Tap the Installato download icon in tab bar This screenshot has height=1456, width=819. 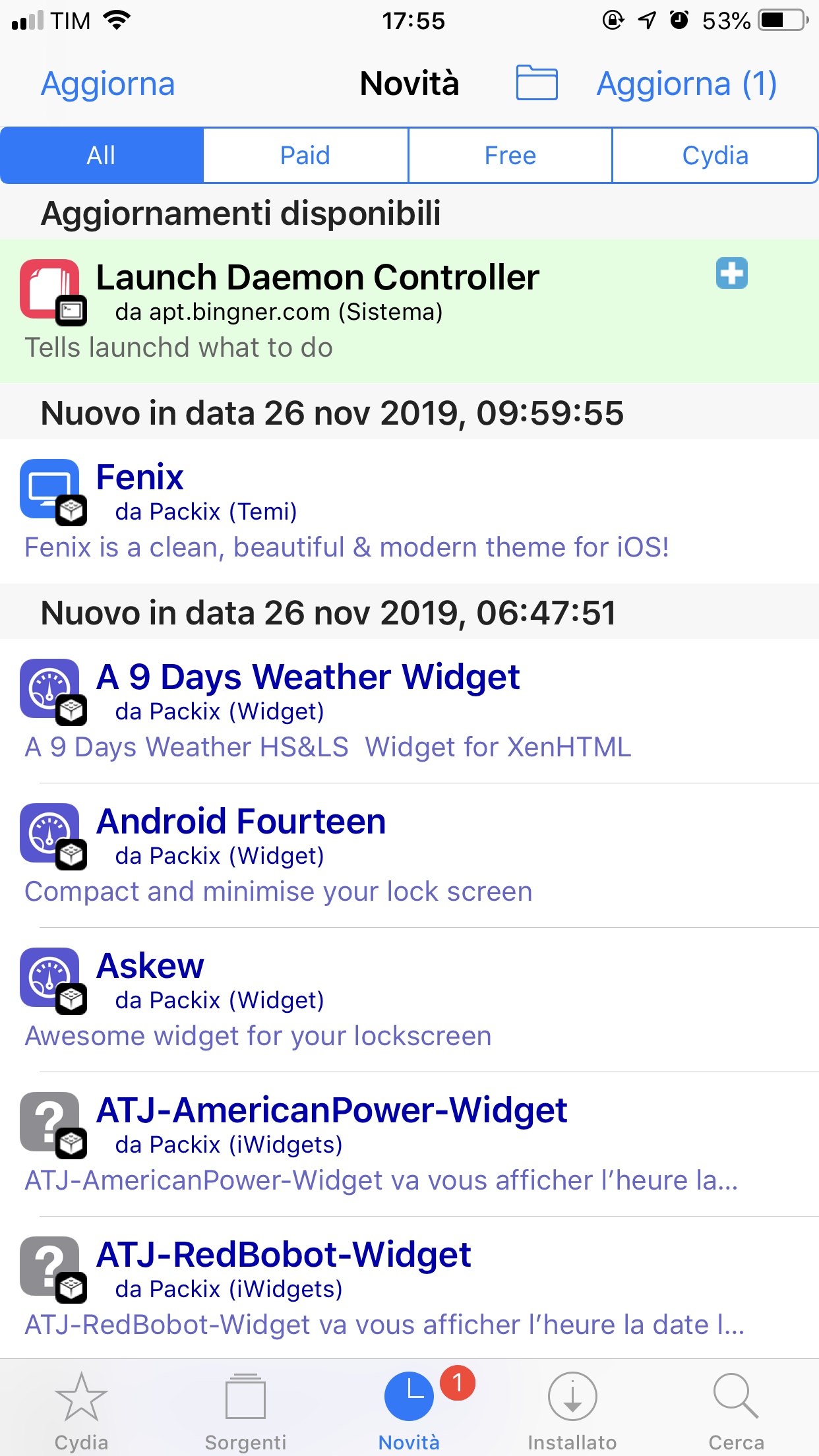[x=571, y=1397]
